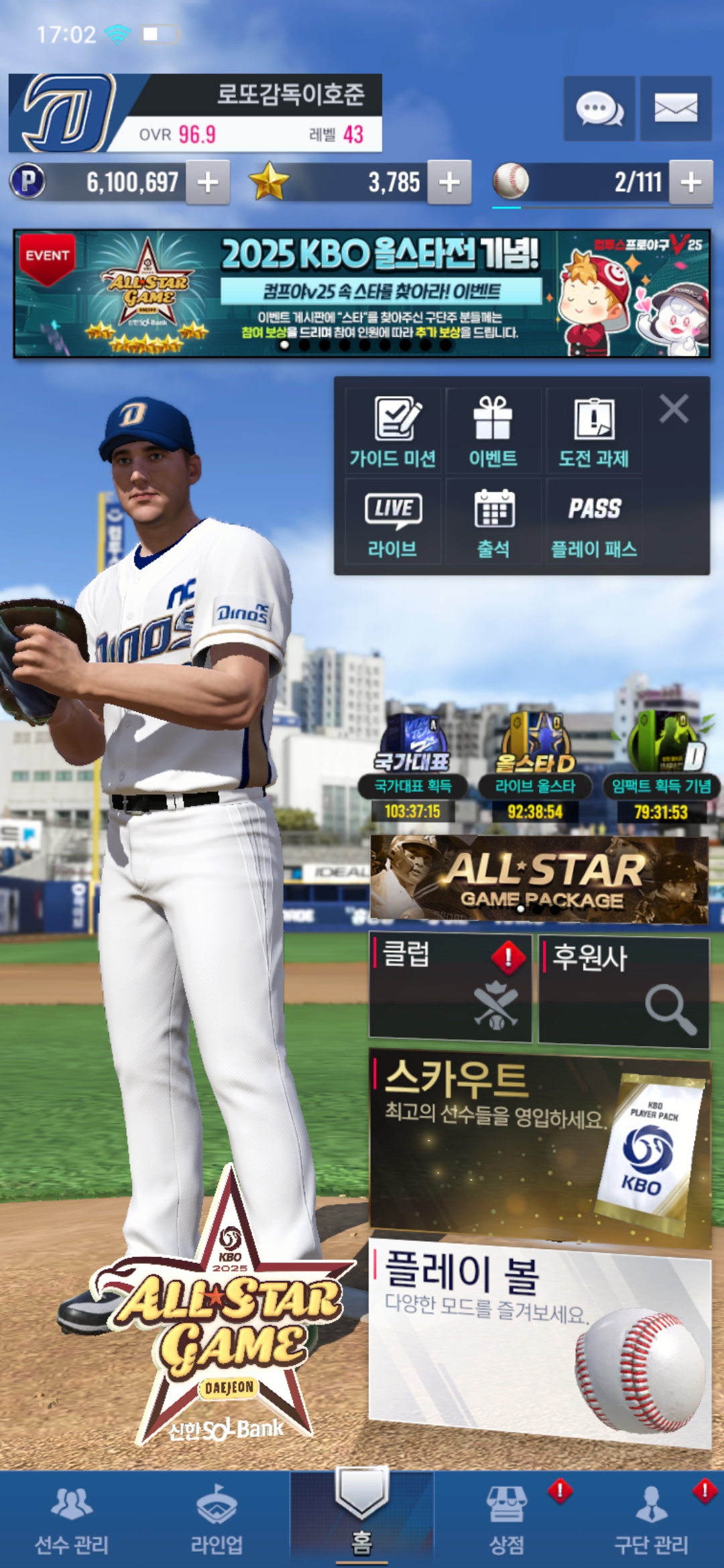The image size is (724, 1568).
Task: Check 출석 attendance calendar
Action: coord(493,523)
